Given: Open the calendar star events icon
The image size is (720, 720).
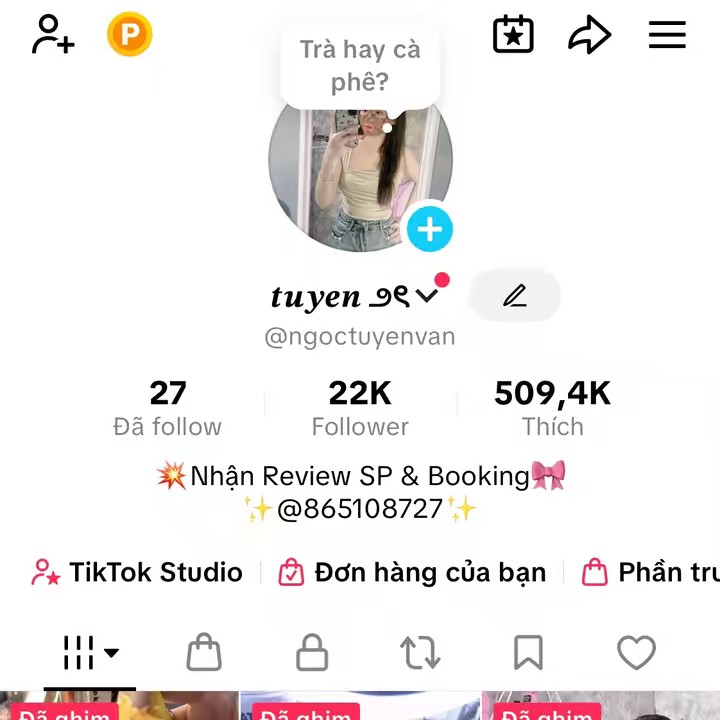Looking at the screenshot, I should click(x=513, y=35).
